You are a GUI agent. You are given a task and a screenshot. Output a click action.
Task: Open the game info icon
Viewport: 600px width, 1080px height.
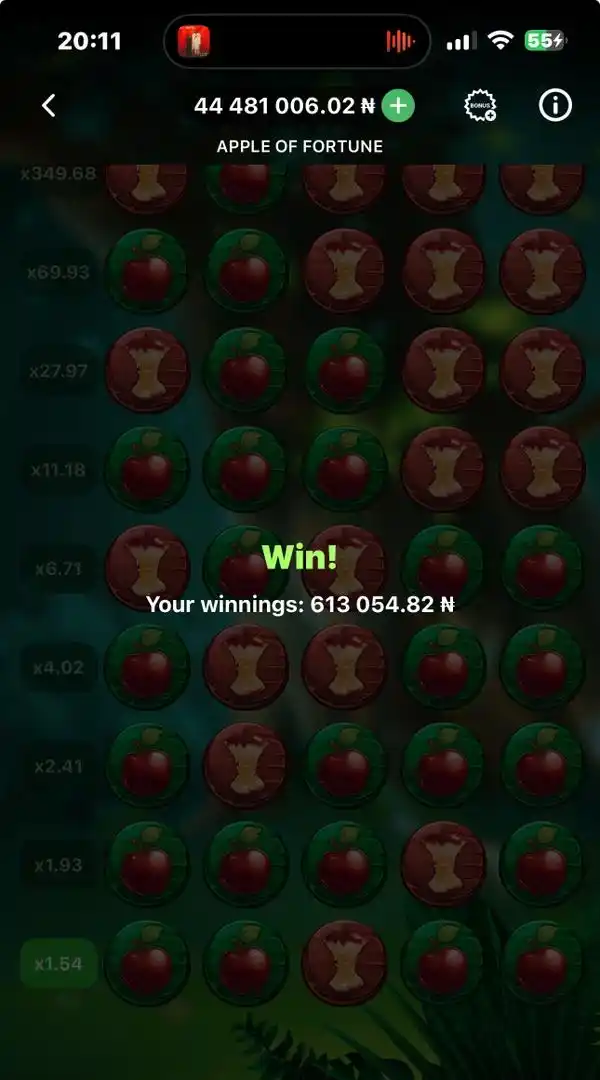pyautogui.click(x=555, y=105)
